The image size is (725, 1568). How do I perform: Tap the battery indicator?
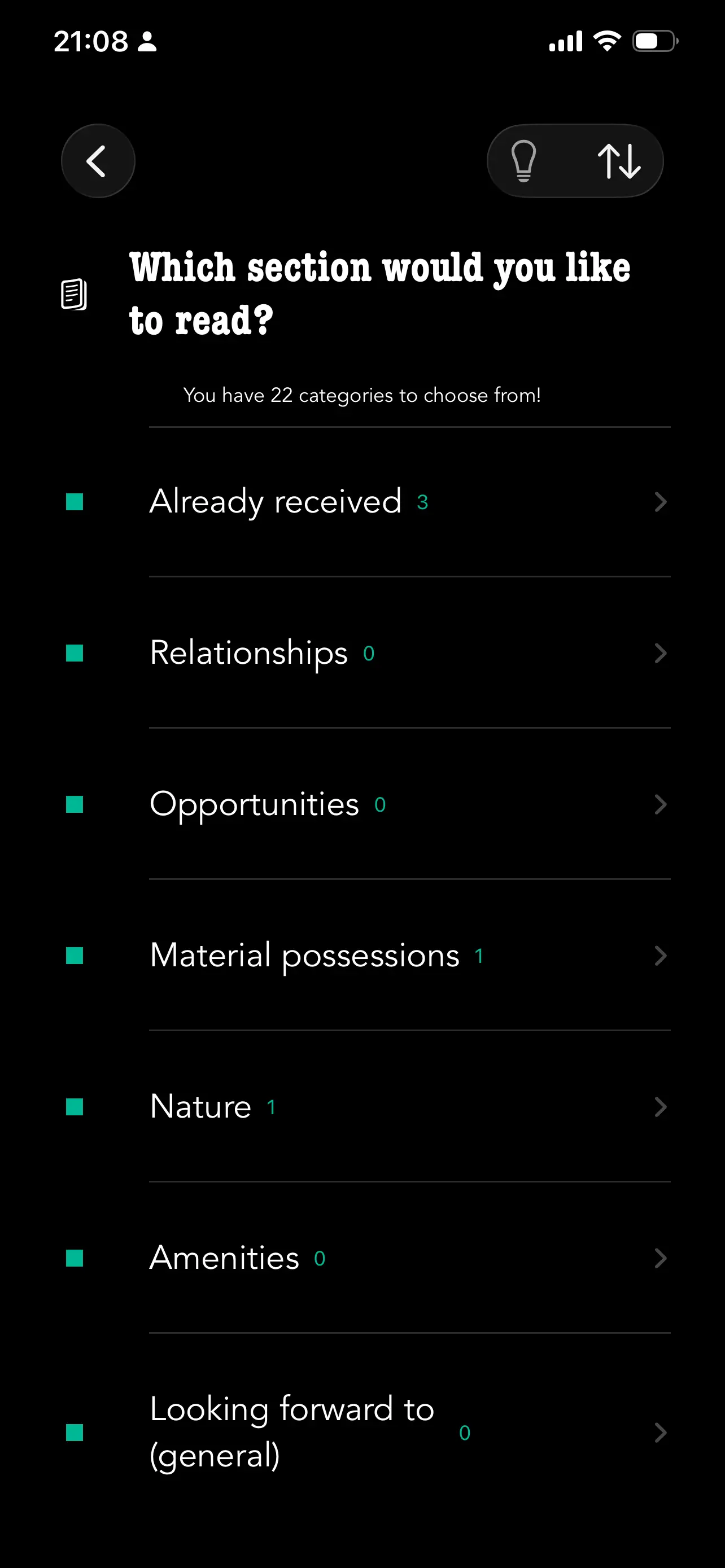[654, 40]
